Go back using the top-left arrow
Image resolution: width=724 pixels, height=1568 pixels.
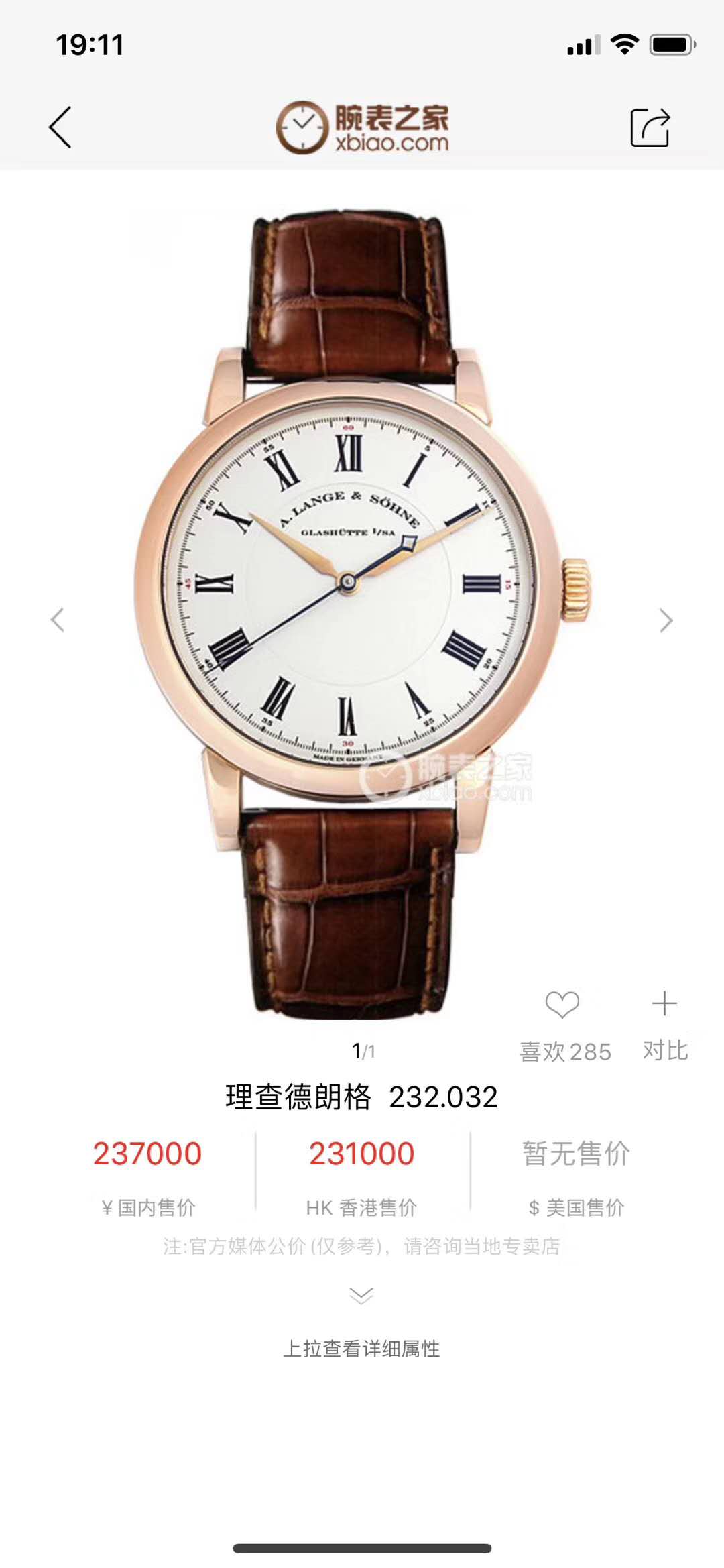60,127
